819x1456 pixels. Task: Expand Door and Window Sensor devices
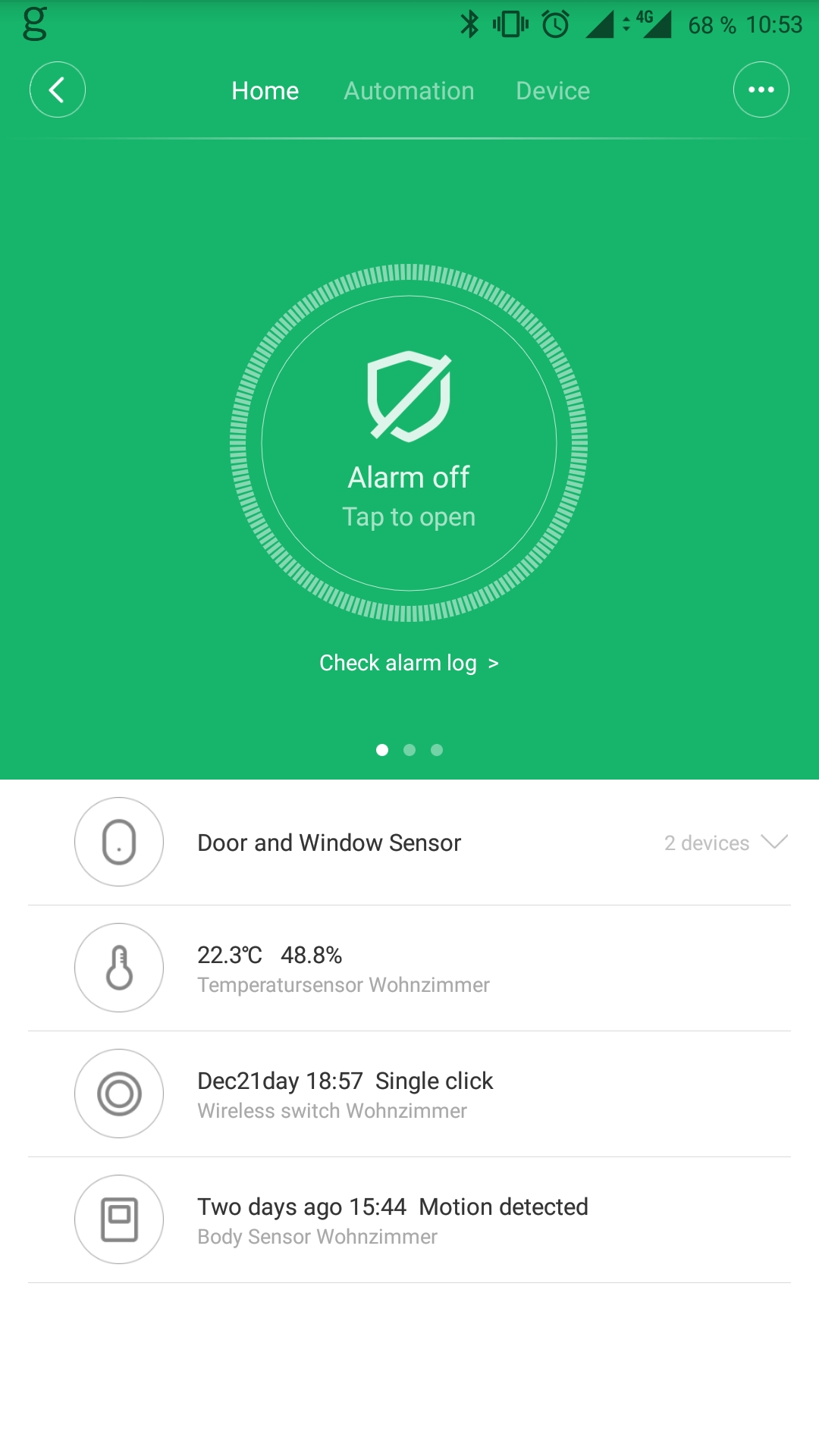[x=726, y=843]
